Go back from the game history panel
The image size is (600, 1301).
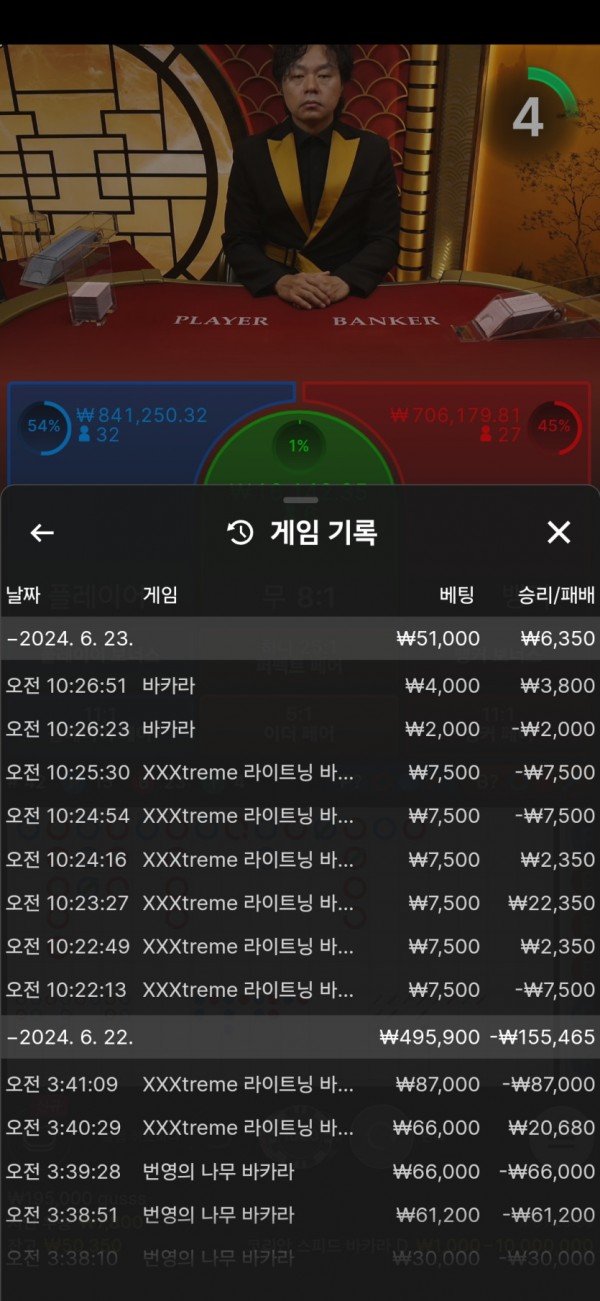pos(42,533)
